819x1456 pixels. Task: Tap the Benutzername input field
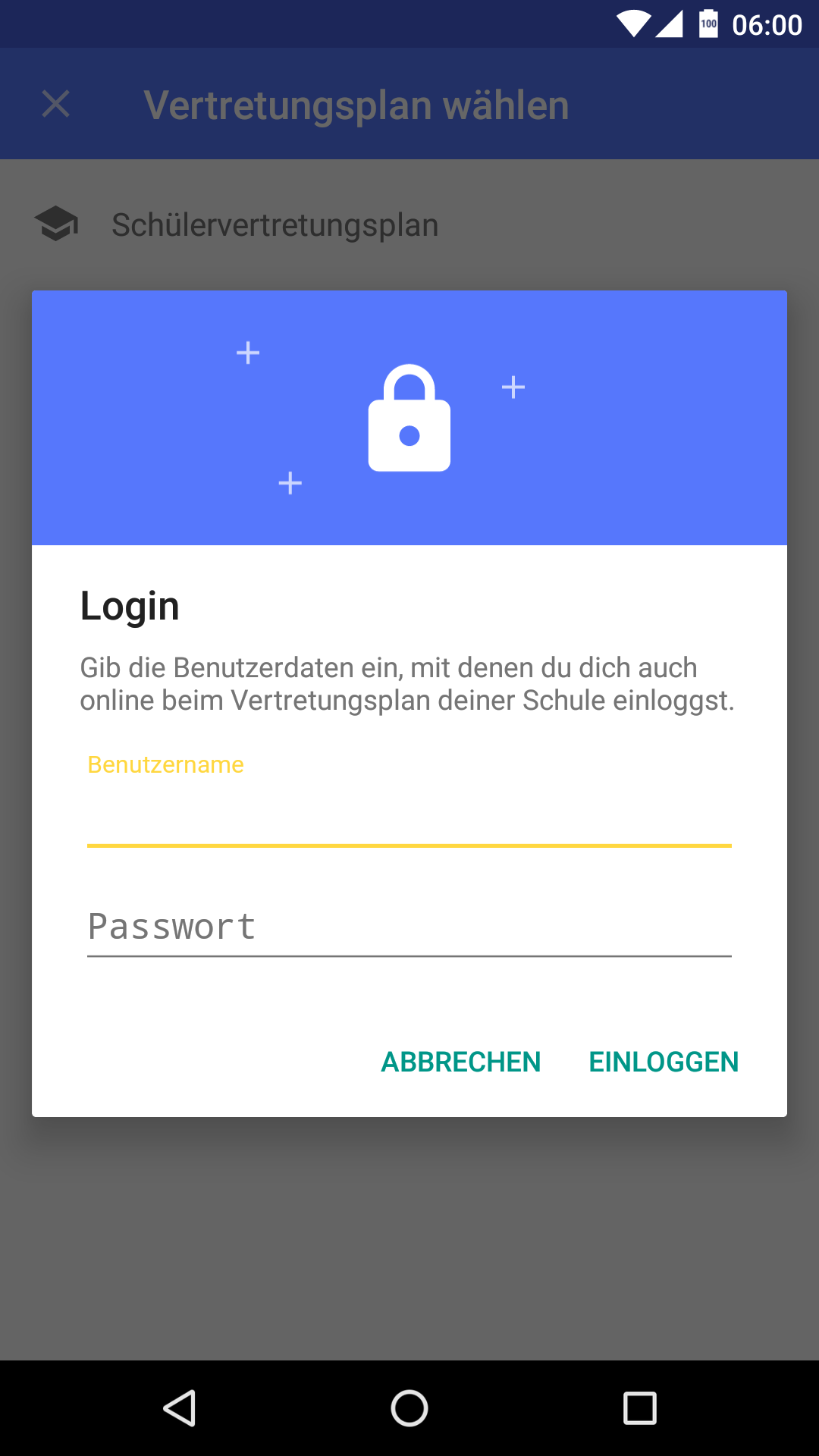[409, 815]
